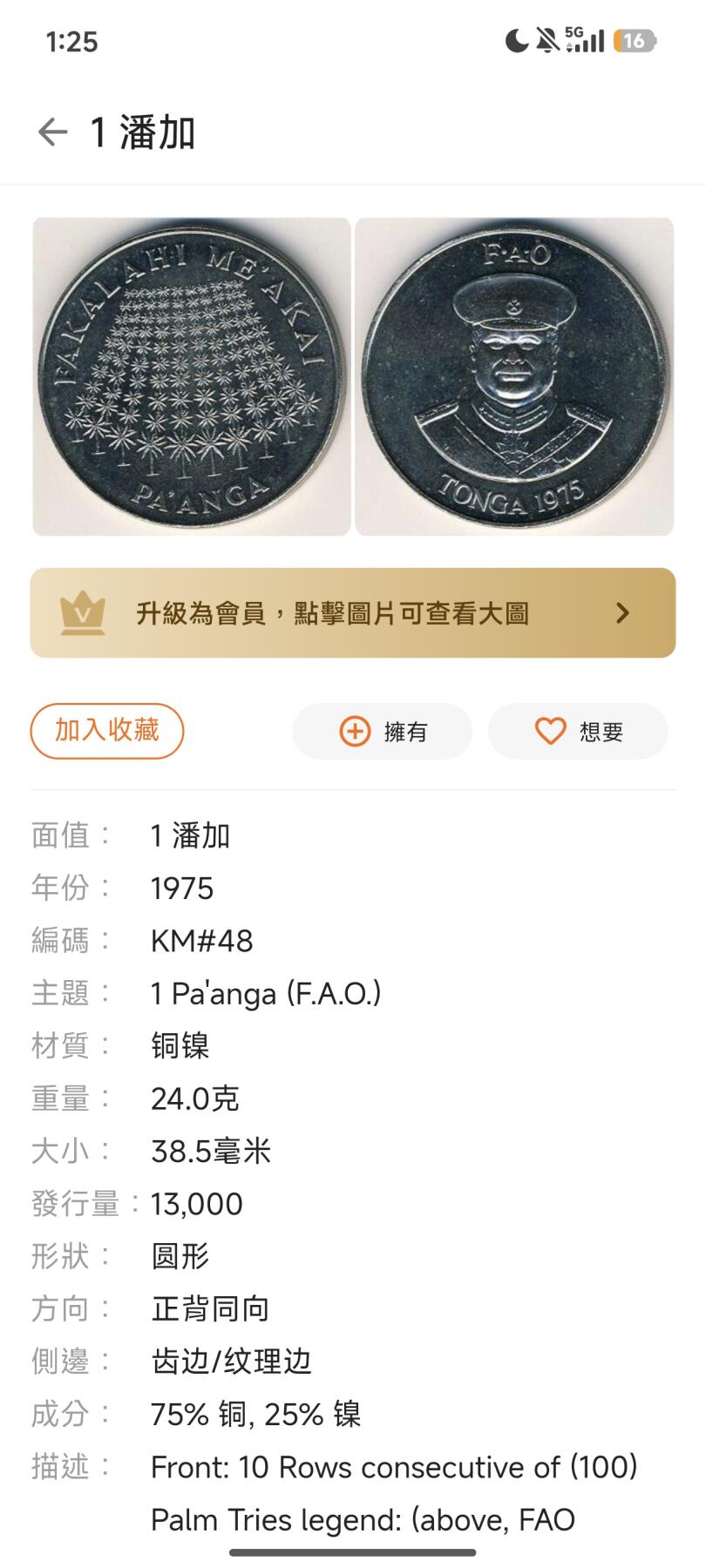Select the VIP crown membership icon
The width and height of the screenshot is (706, 1568).
point(79,612)
